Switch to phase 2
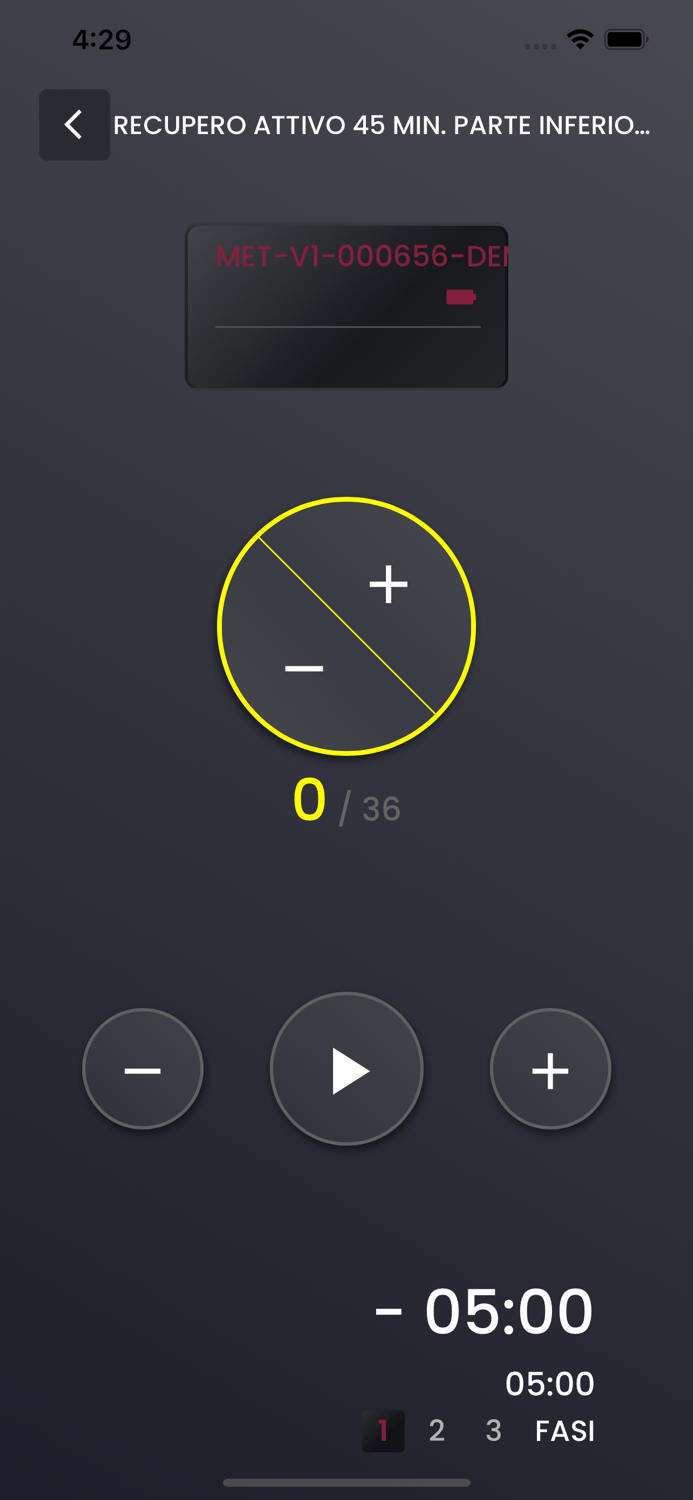 tap(437, 1431)
